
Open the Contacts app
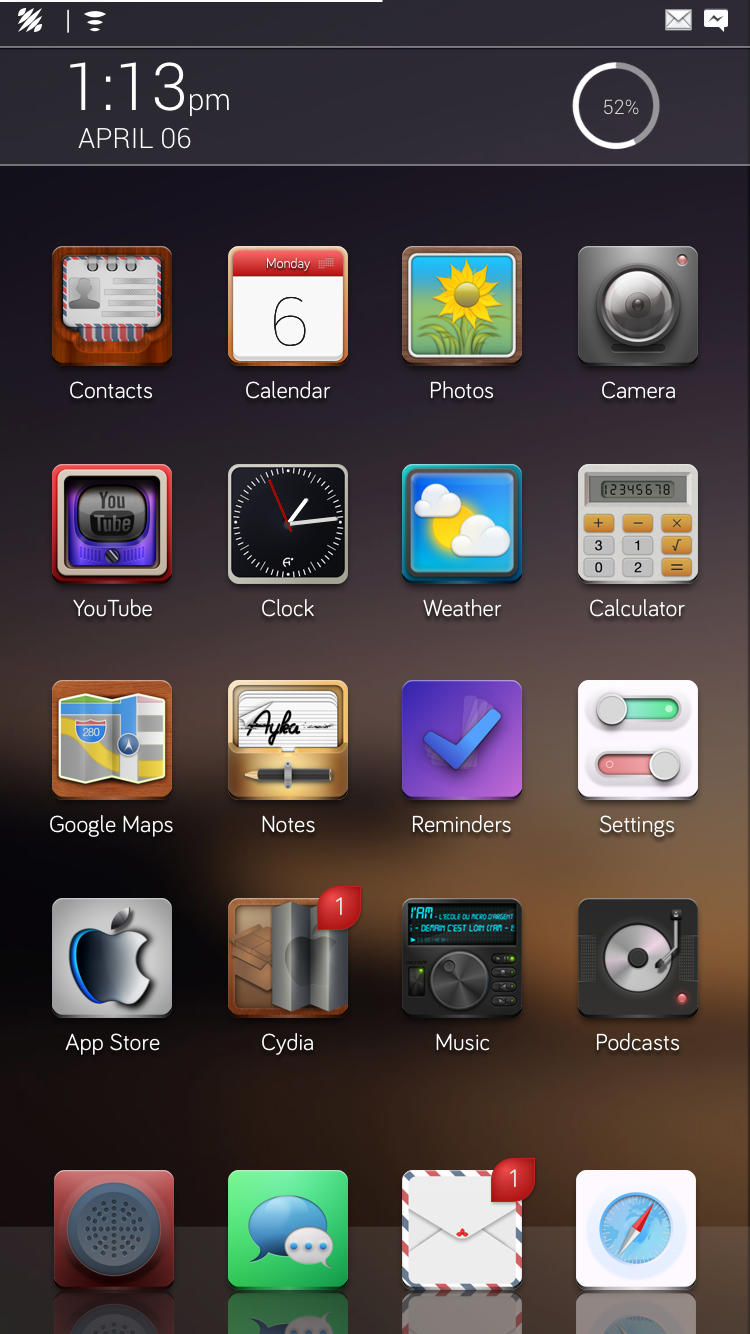click(112, 306)
